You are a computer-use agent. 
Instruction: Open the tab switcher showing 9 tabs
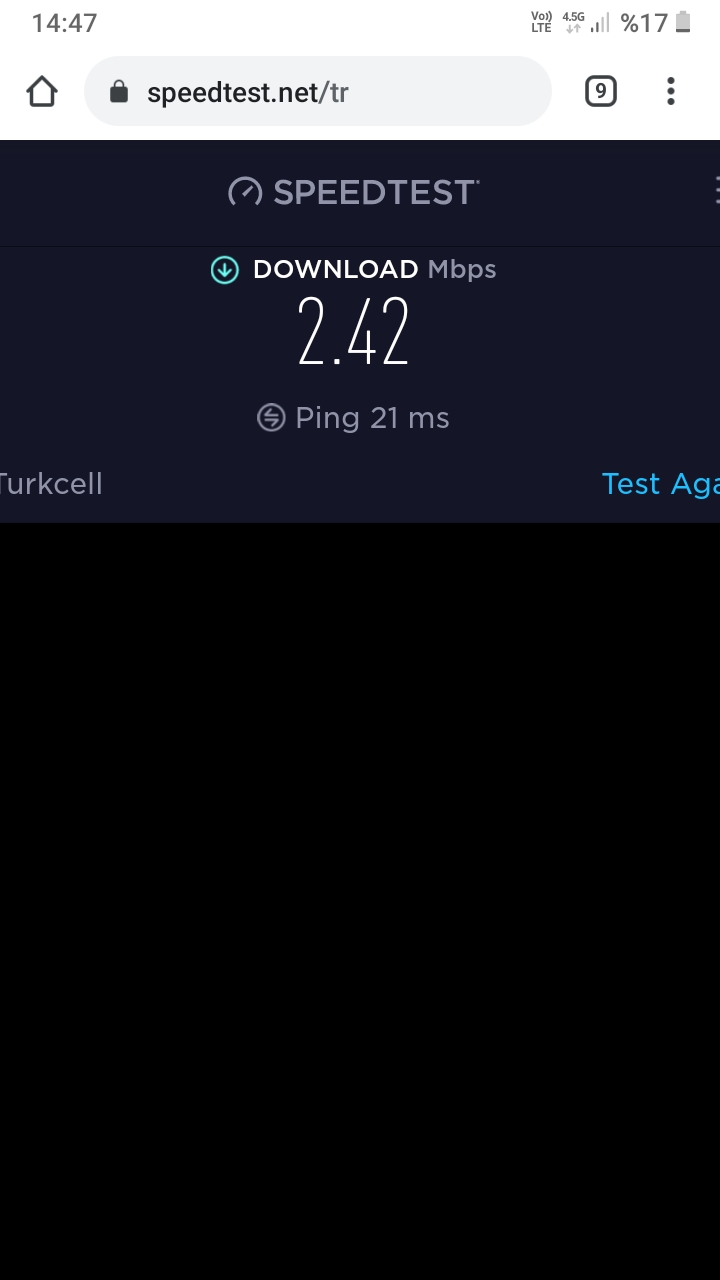coord(600,92)
